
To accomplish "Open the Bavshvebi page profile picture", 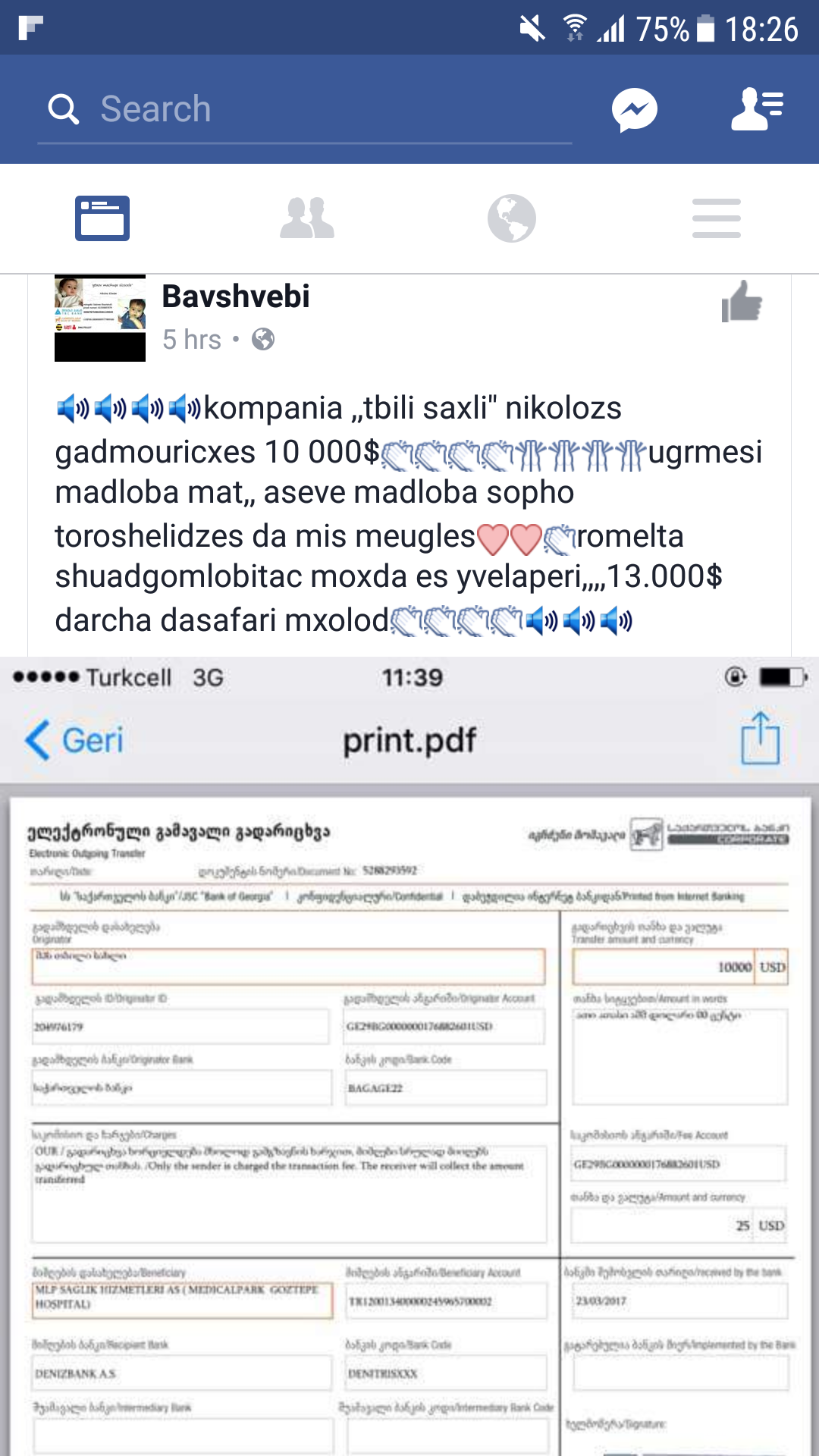I will tap(100, 318).
